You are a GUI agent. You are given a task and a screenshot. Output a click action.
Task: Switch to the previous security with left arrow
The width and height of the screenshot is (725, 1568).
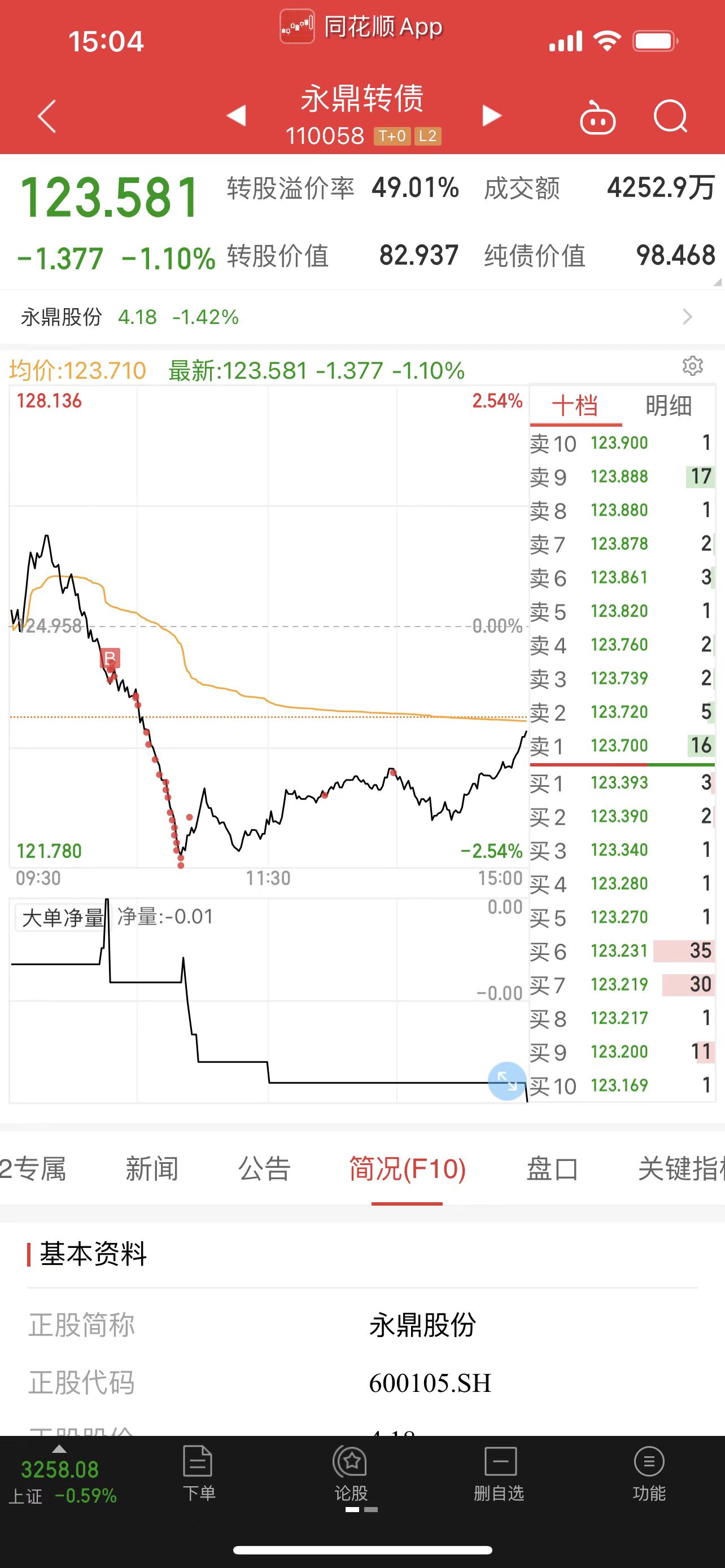click(236, 115)
